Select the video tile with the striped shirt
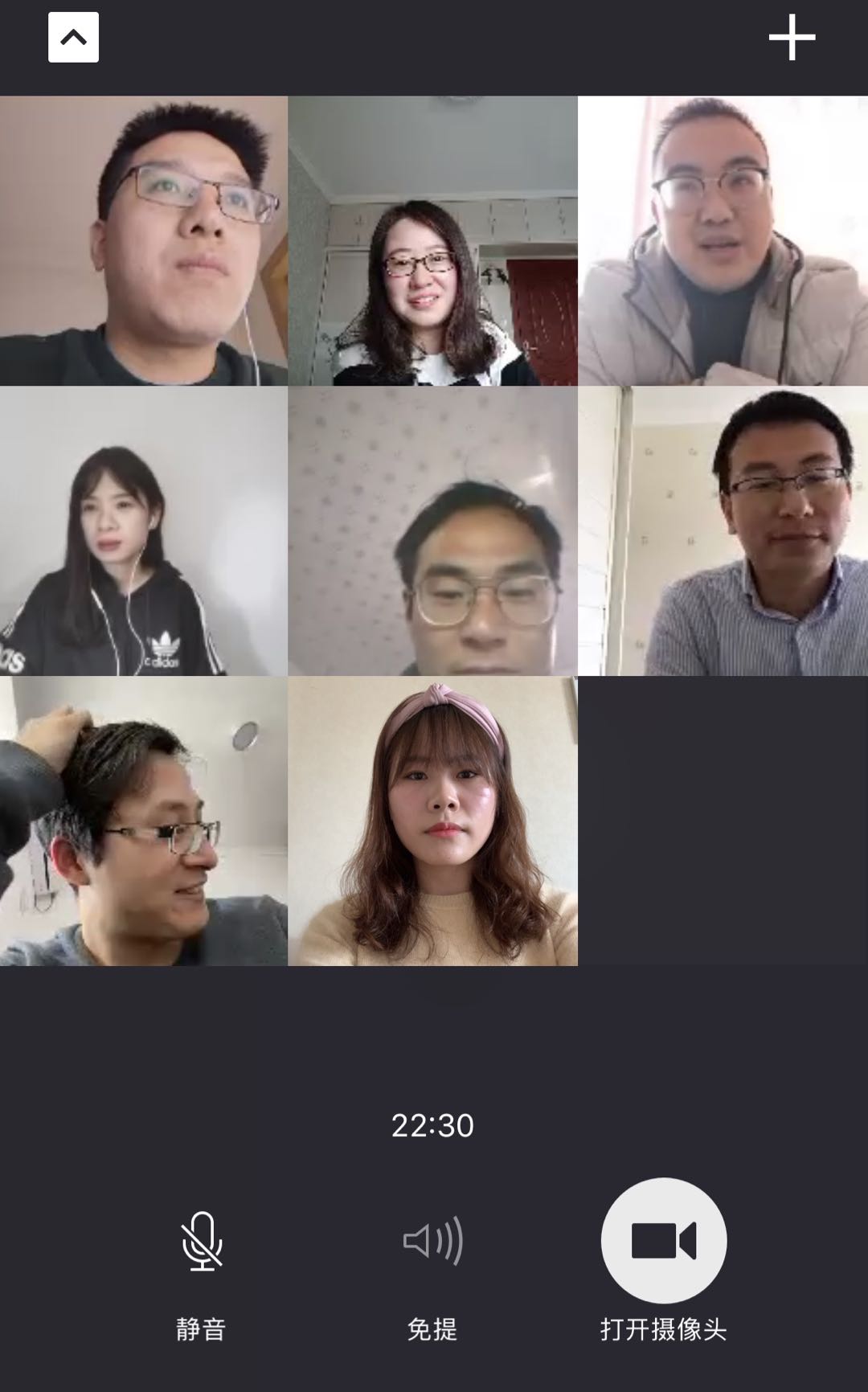The width and height of the screenshot is (868, 1392). [x=723, y=531]
